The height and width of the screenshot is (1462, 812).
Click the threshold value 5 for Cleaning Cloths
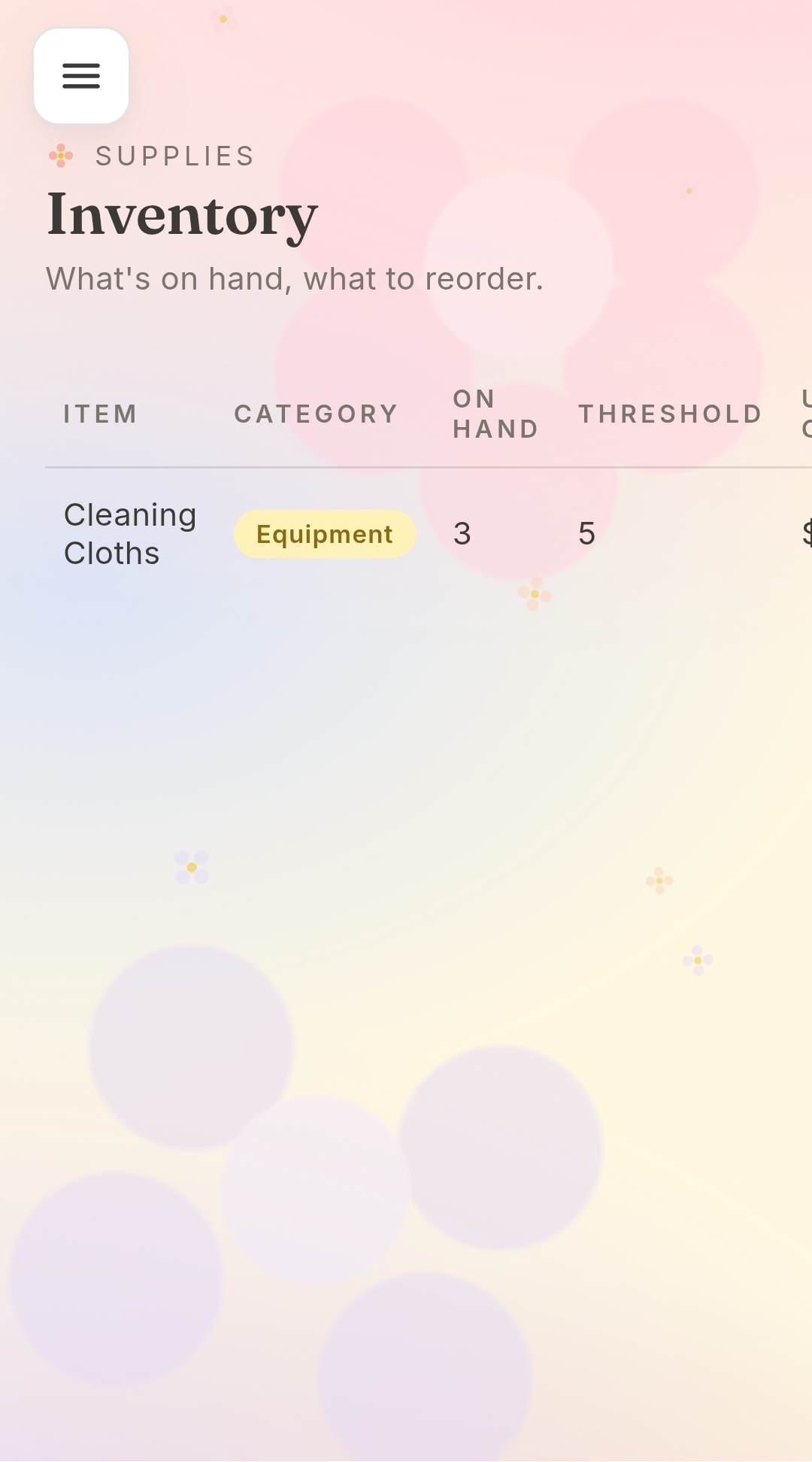pos(588,533)
